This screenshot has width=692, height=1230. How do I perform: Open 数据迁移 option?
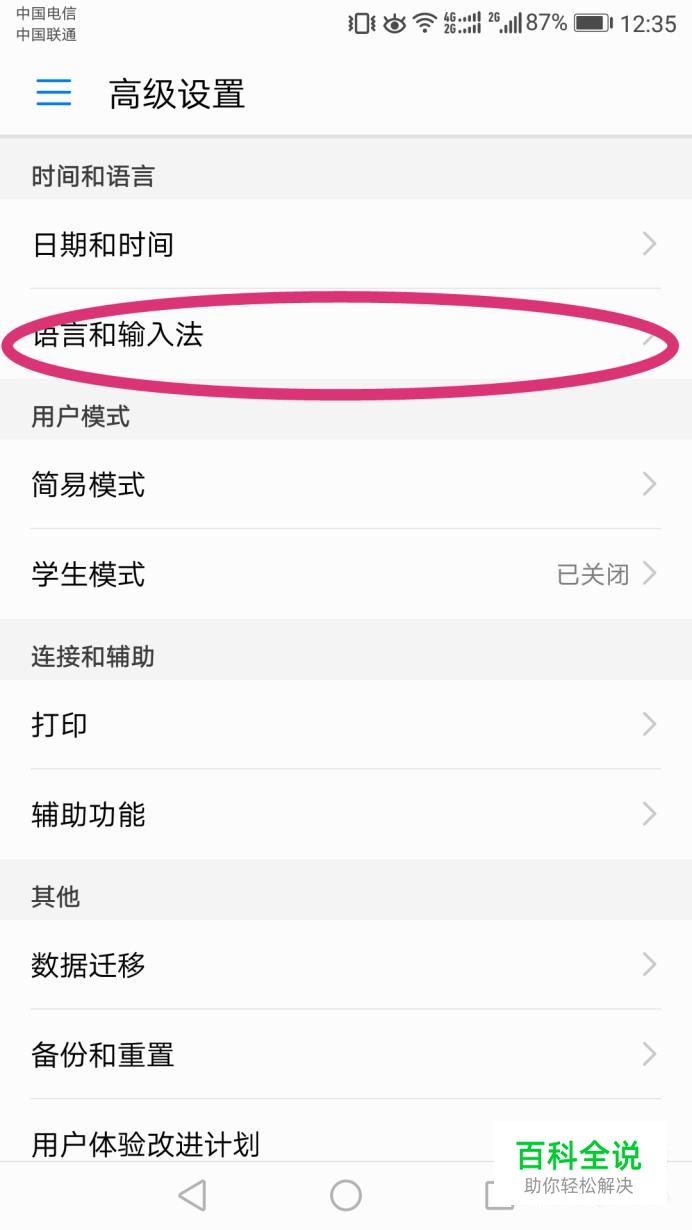tap(346, 965)
